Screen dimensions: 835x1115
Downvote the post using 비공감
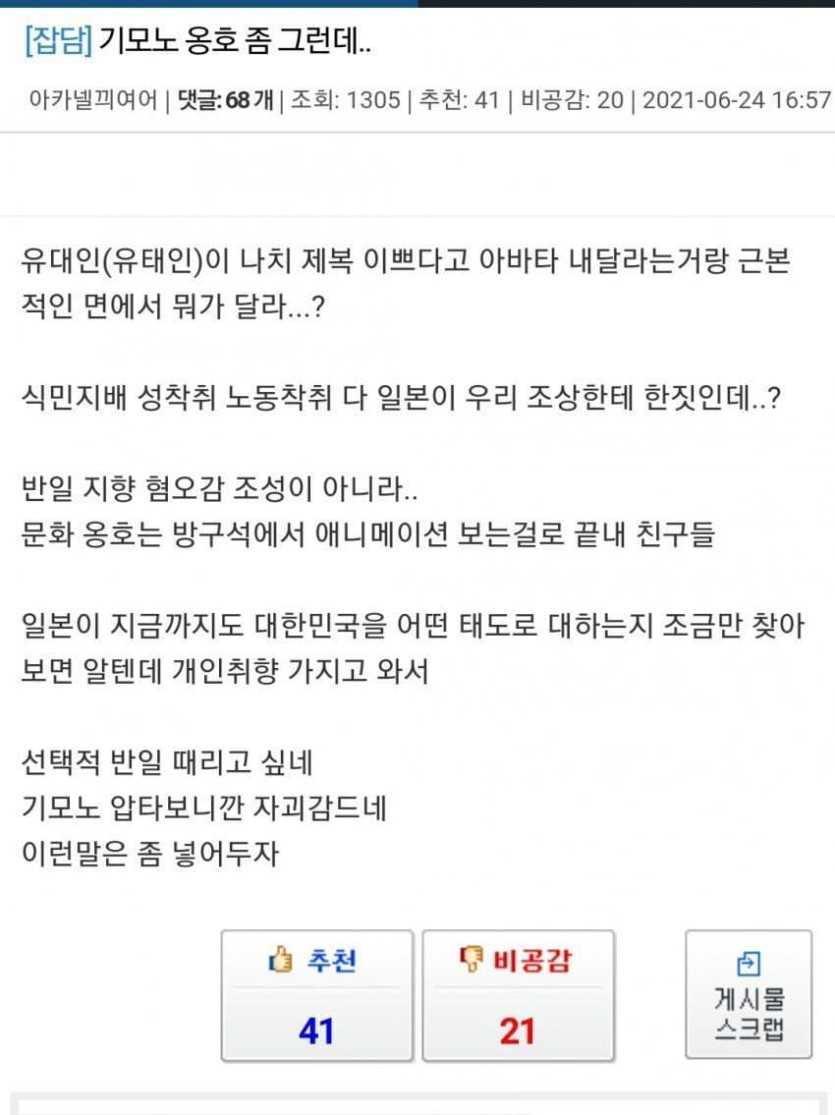518,995
